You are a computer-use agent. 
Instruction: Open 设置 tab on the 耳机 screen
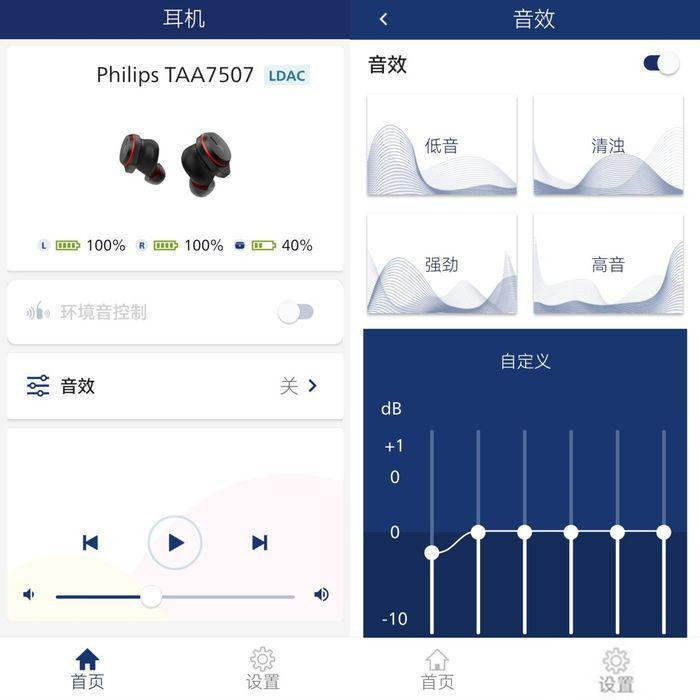(x=262, y=668)
